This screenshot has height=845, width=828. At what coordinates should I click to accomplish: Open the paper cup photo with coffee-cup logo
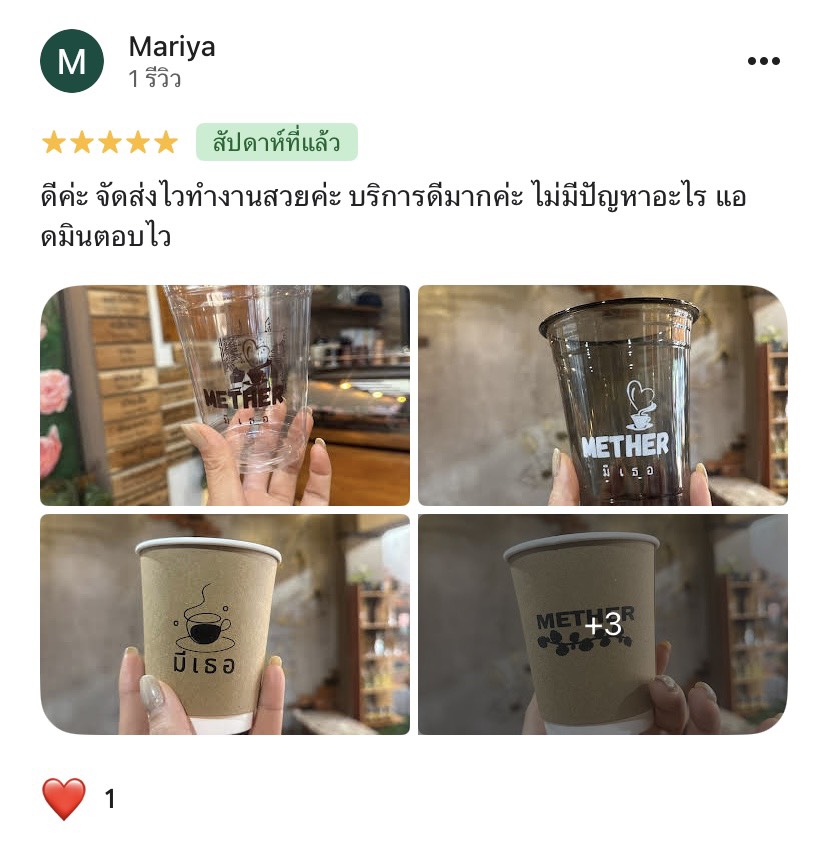[x=225, y=624]
